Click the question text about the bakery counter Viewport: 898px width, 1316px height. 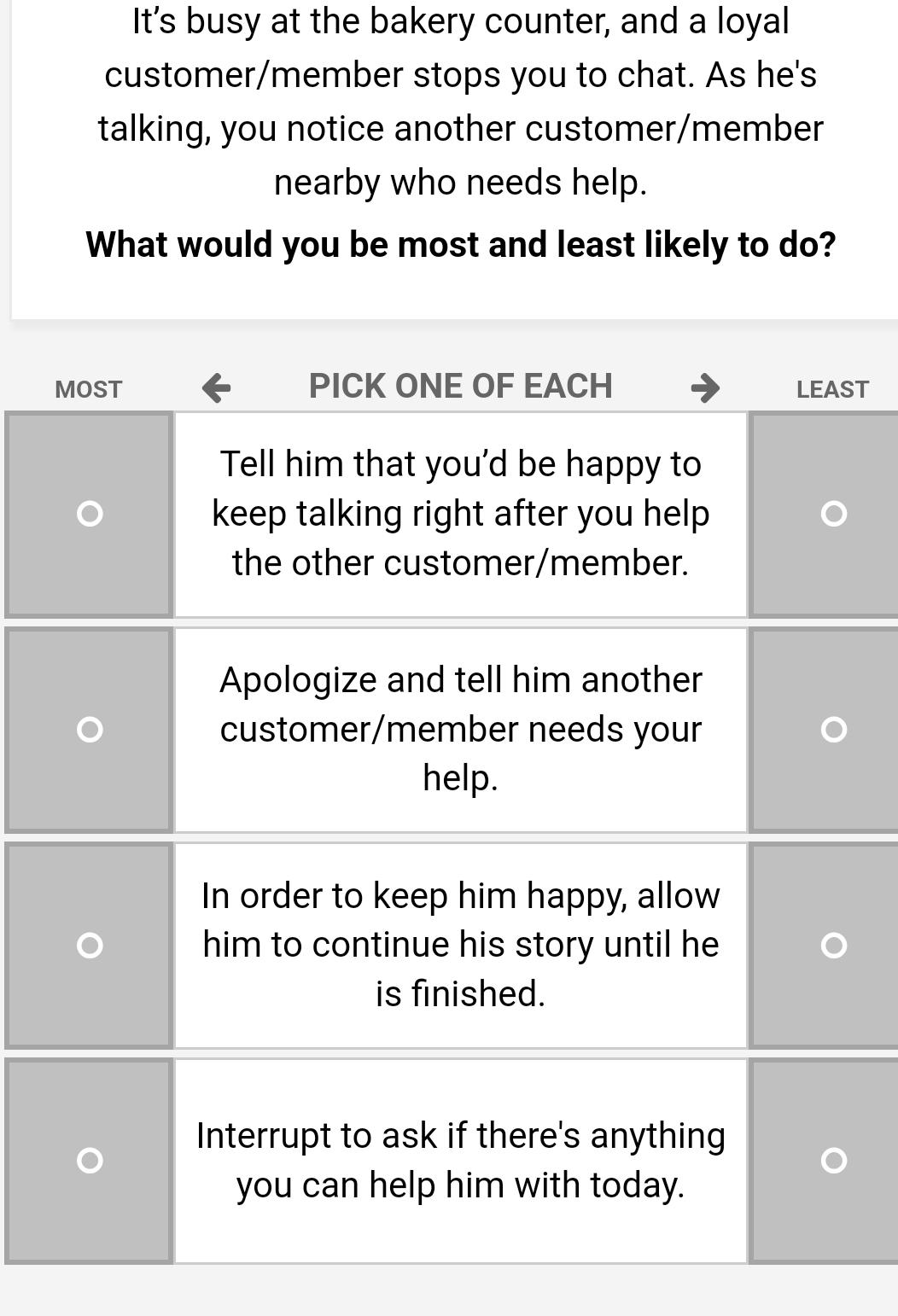click(x=461, y=102)
